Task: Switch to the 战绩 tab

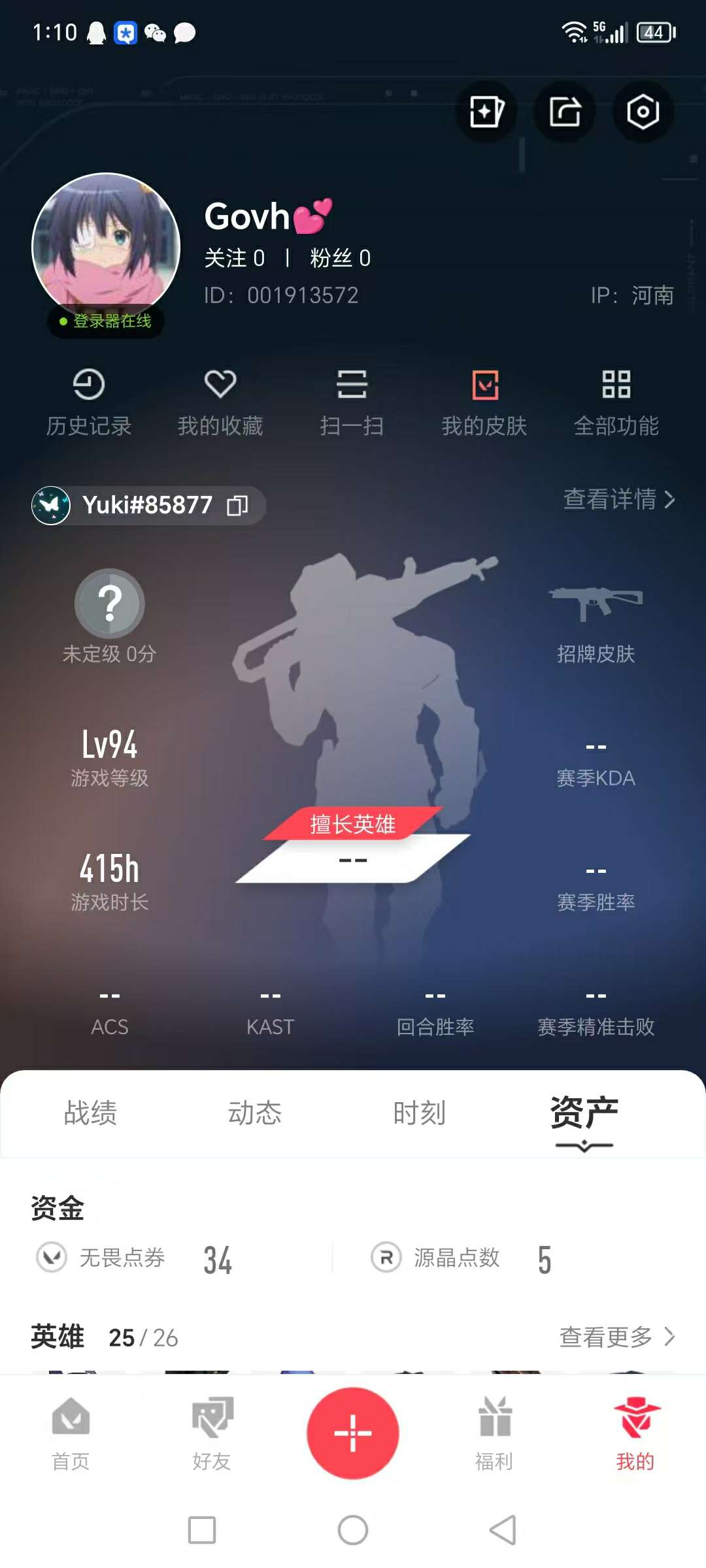Action: (x=90, y=1113)
